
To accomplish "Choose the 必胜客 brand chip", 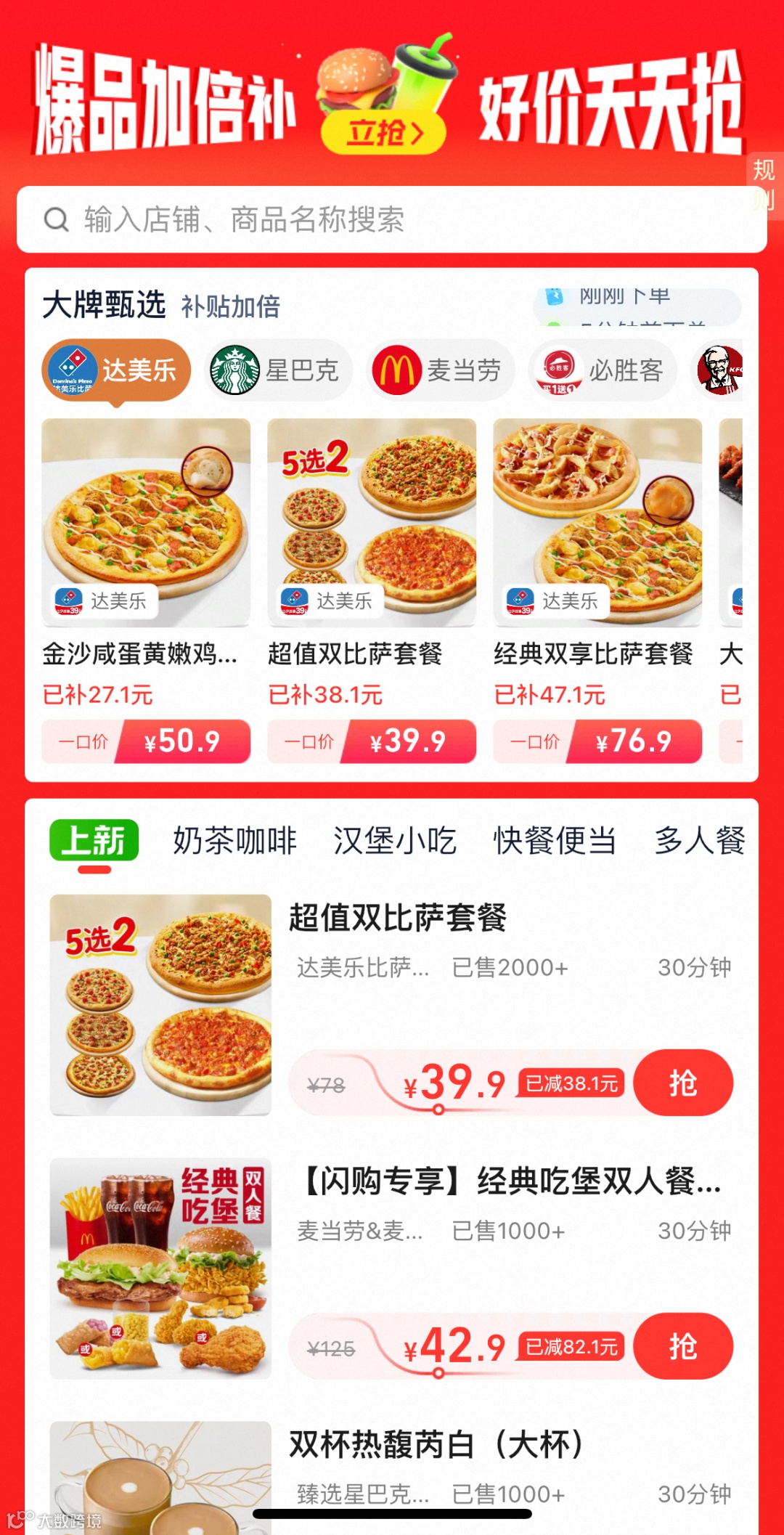I will click(x=603, y=370).
